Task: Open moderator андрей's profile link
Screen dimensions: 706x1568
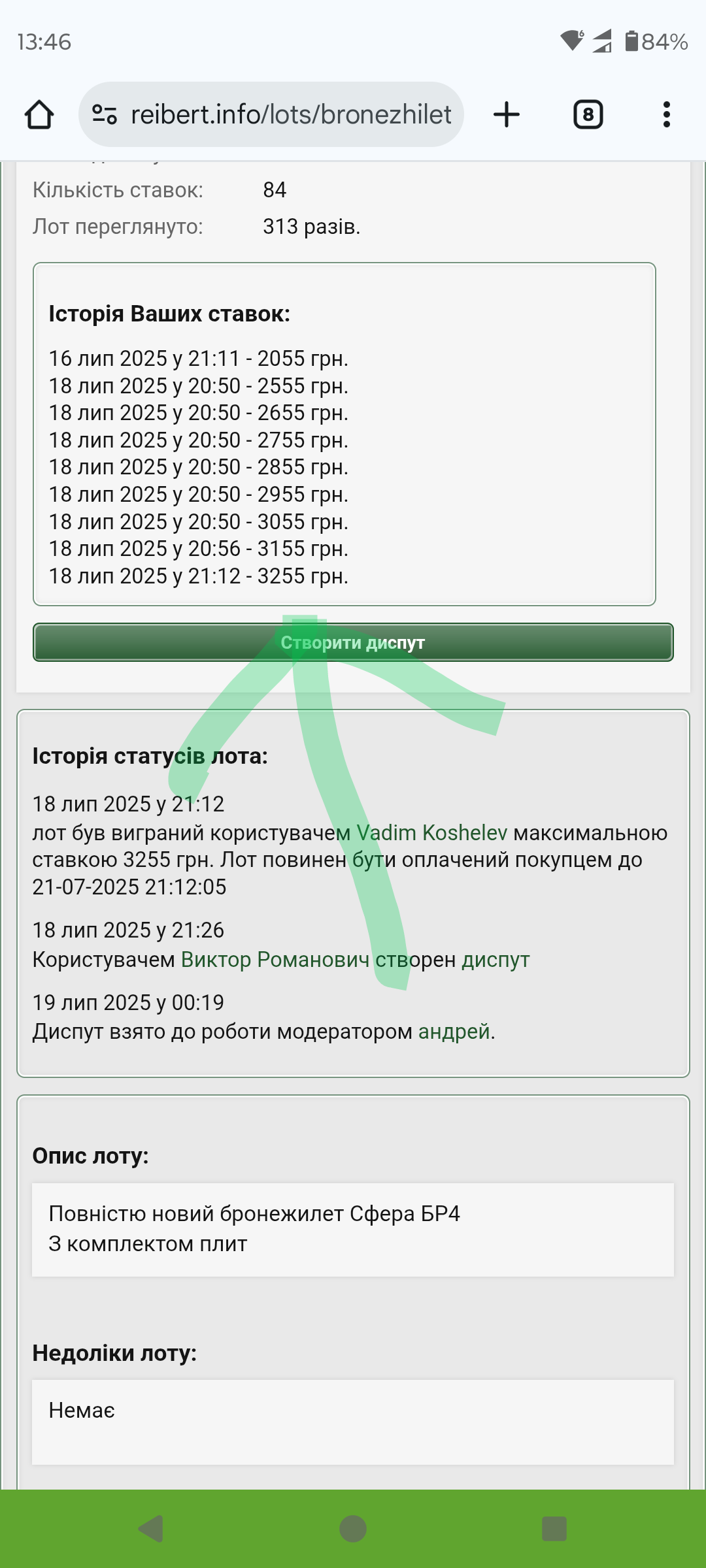Action: coord(454,1032)
